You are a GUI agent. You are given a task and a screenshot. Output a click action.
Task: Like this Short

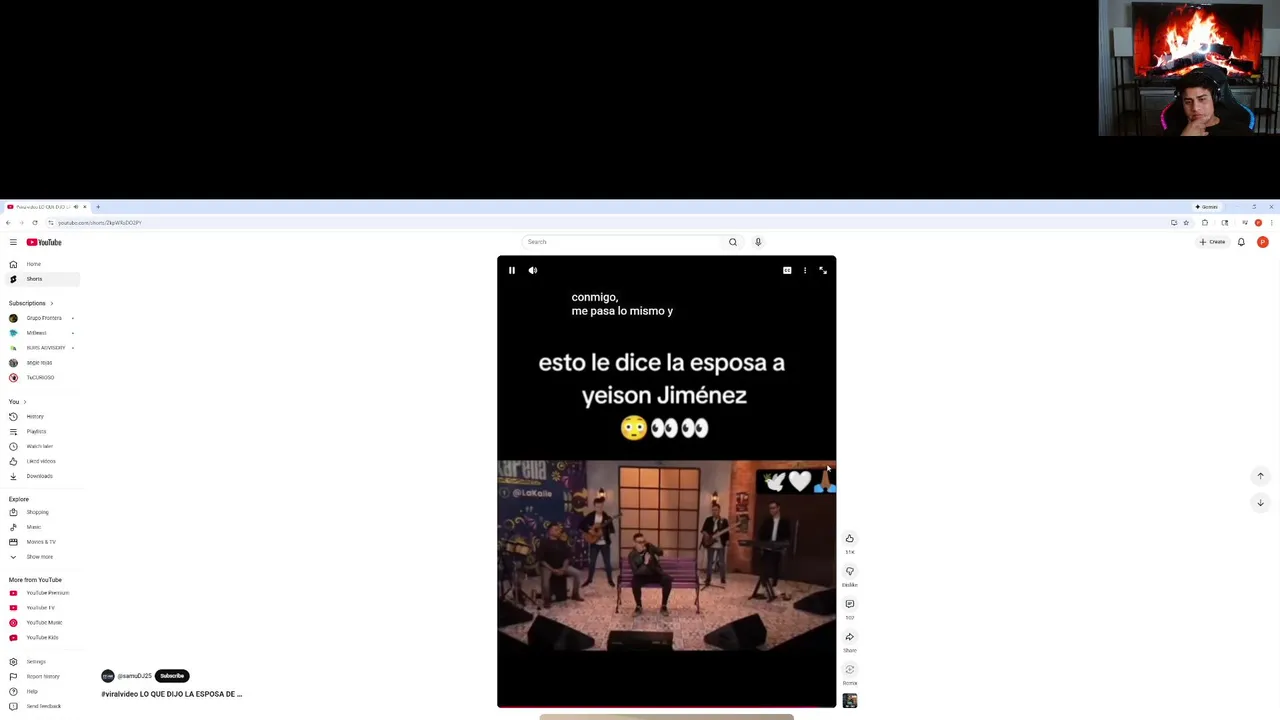849,539
